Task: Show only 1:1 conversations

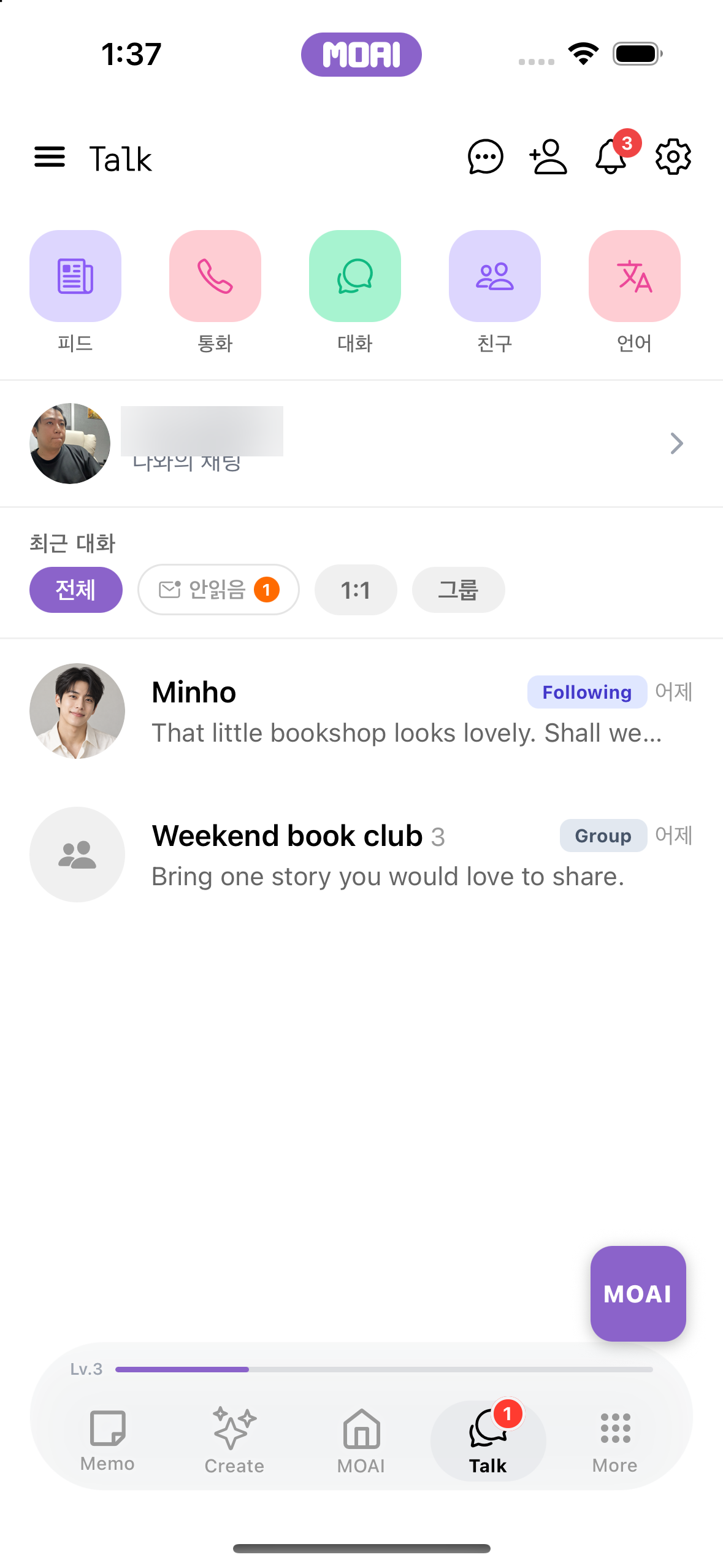Action: pos(356,590)
